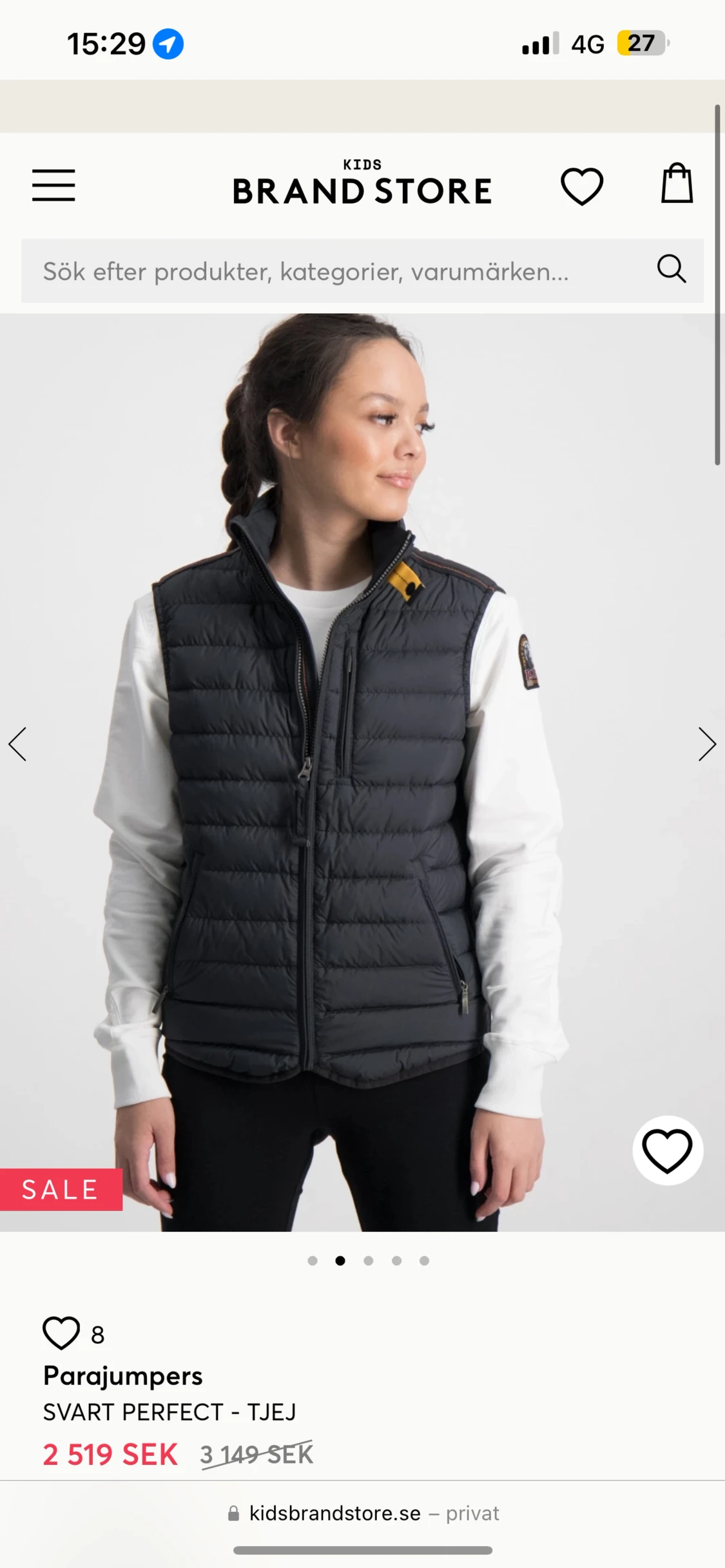Screen dimensions: 725x1568
Task: Show the next product image
Action: [707, 744]
